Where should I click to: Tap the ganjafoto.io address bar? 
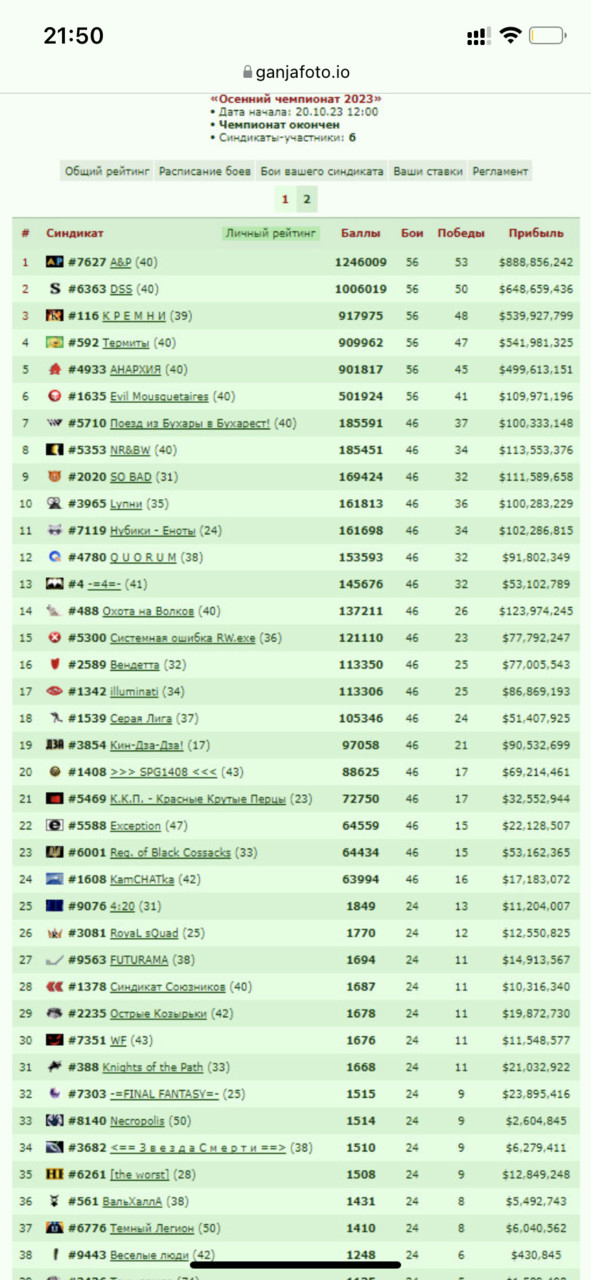[295, 72]
